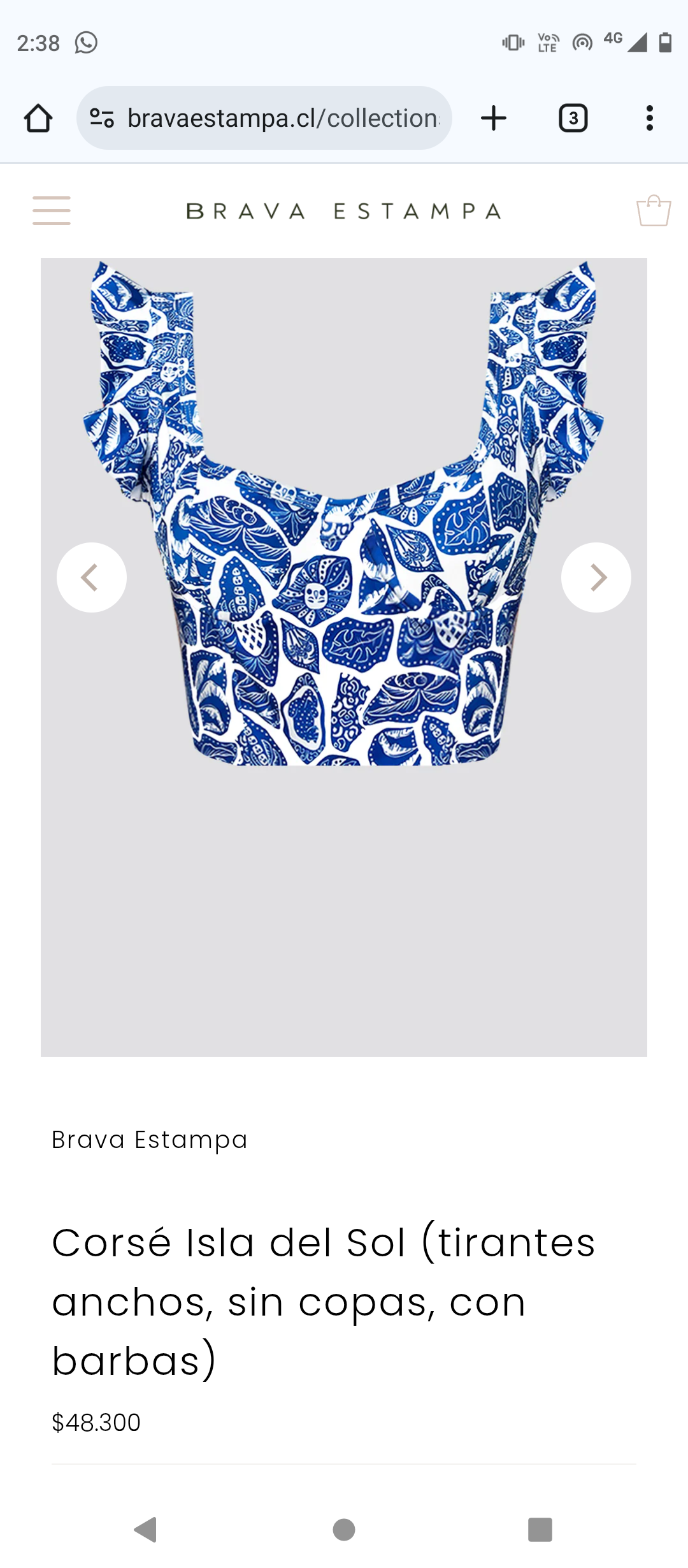Open the recent apps overview
This screenshot has width=688, height=1568.
pos(540,1529)
